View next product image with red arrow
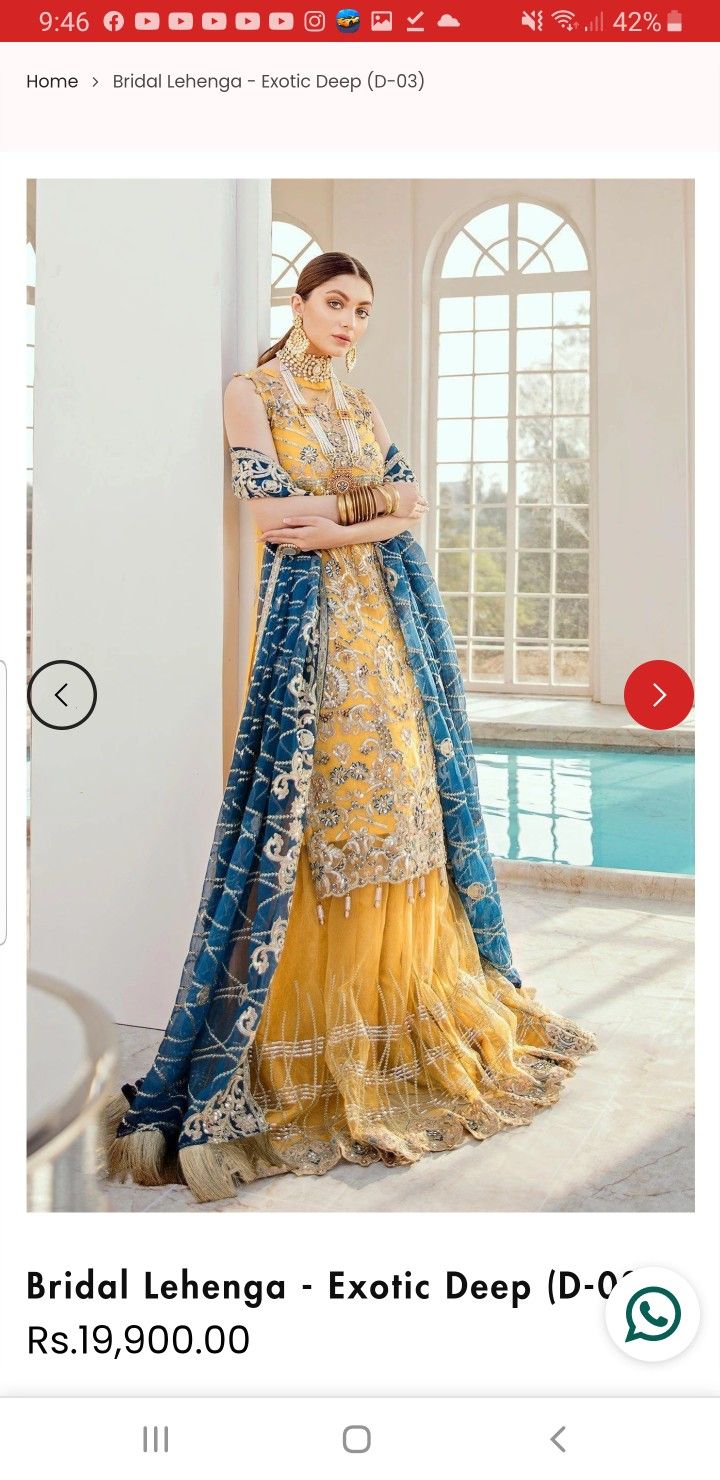Viewport: 720px width, 1480px height. pyautogui.click(x=659, y=694)
